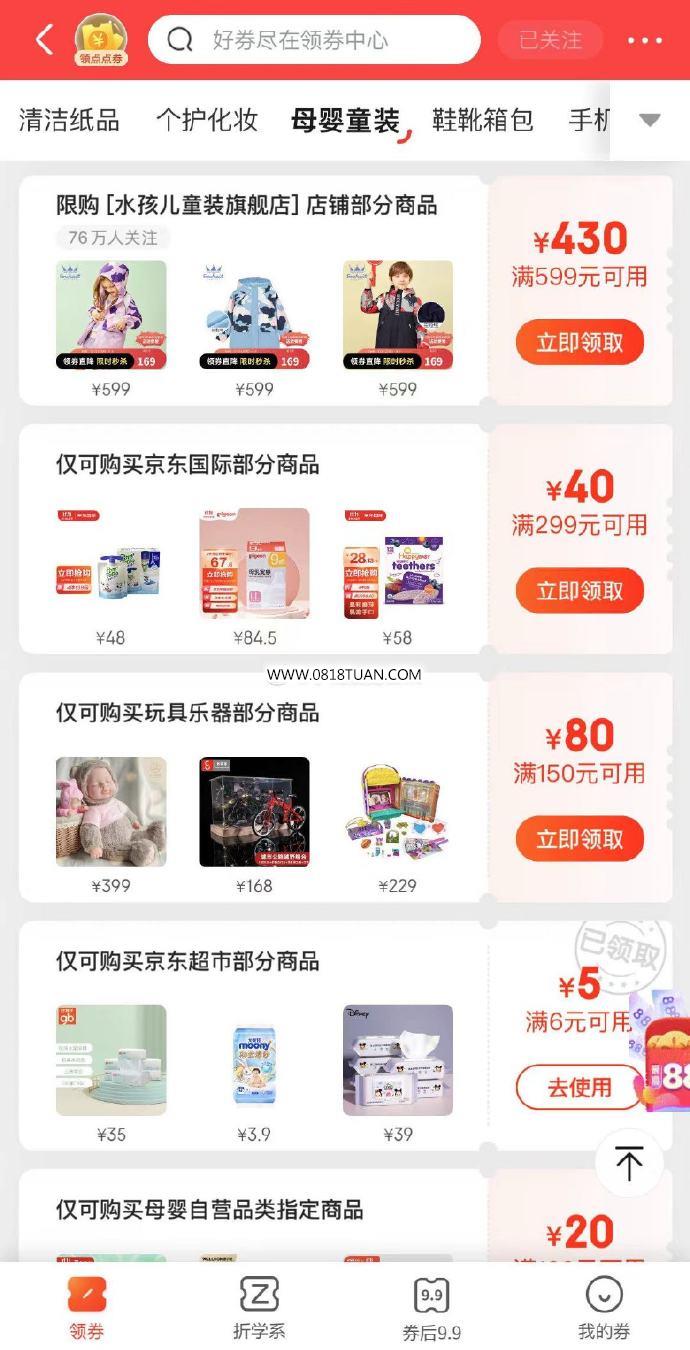Open the ¥3.9 moony diaper product
Viewport: 690px width, 1350px height.
254,1060
